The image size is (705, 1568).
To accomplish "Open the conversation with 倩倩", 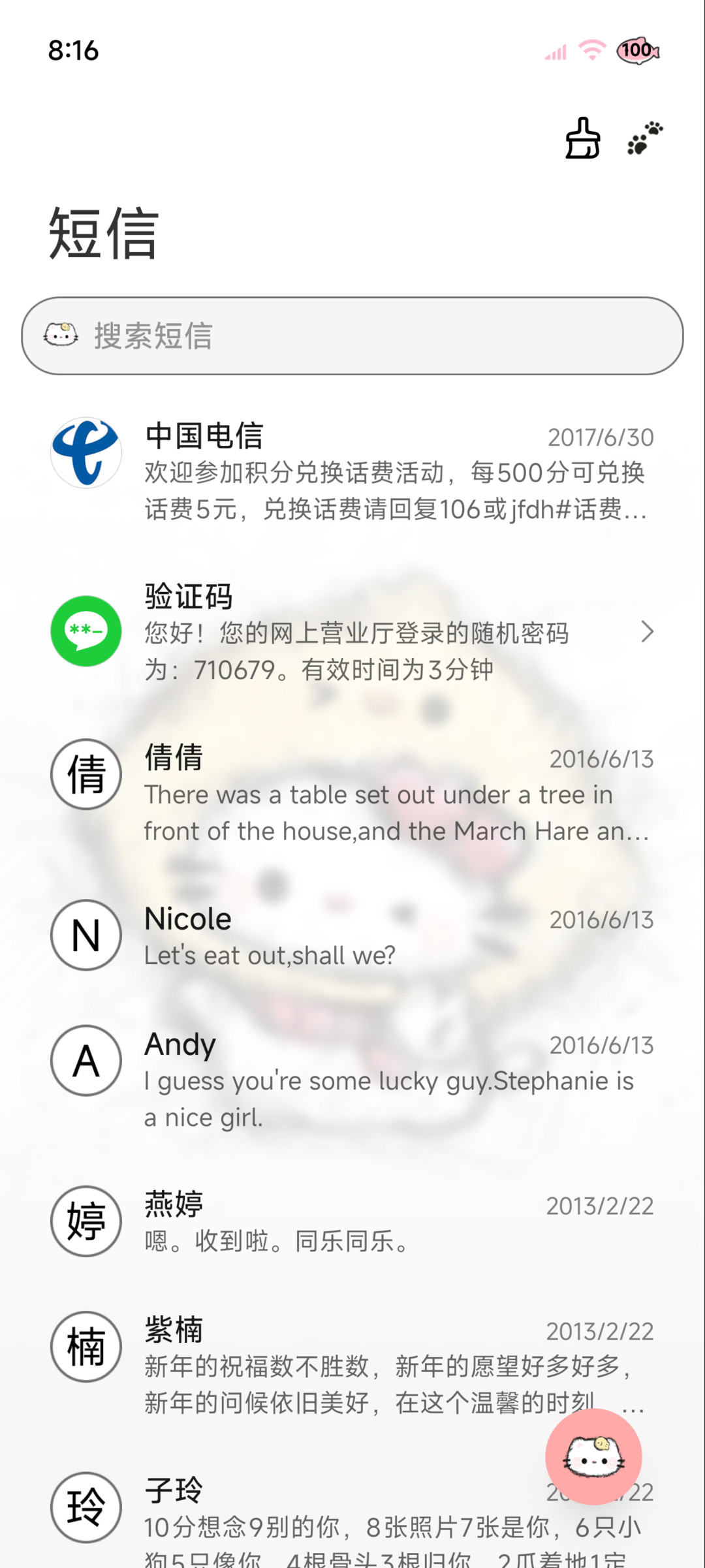I will pos(352,792).
